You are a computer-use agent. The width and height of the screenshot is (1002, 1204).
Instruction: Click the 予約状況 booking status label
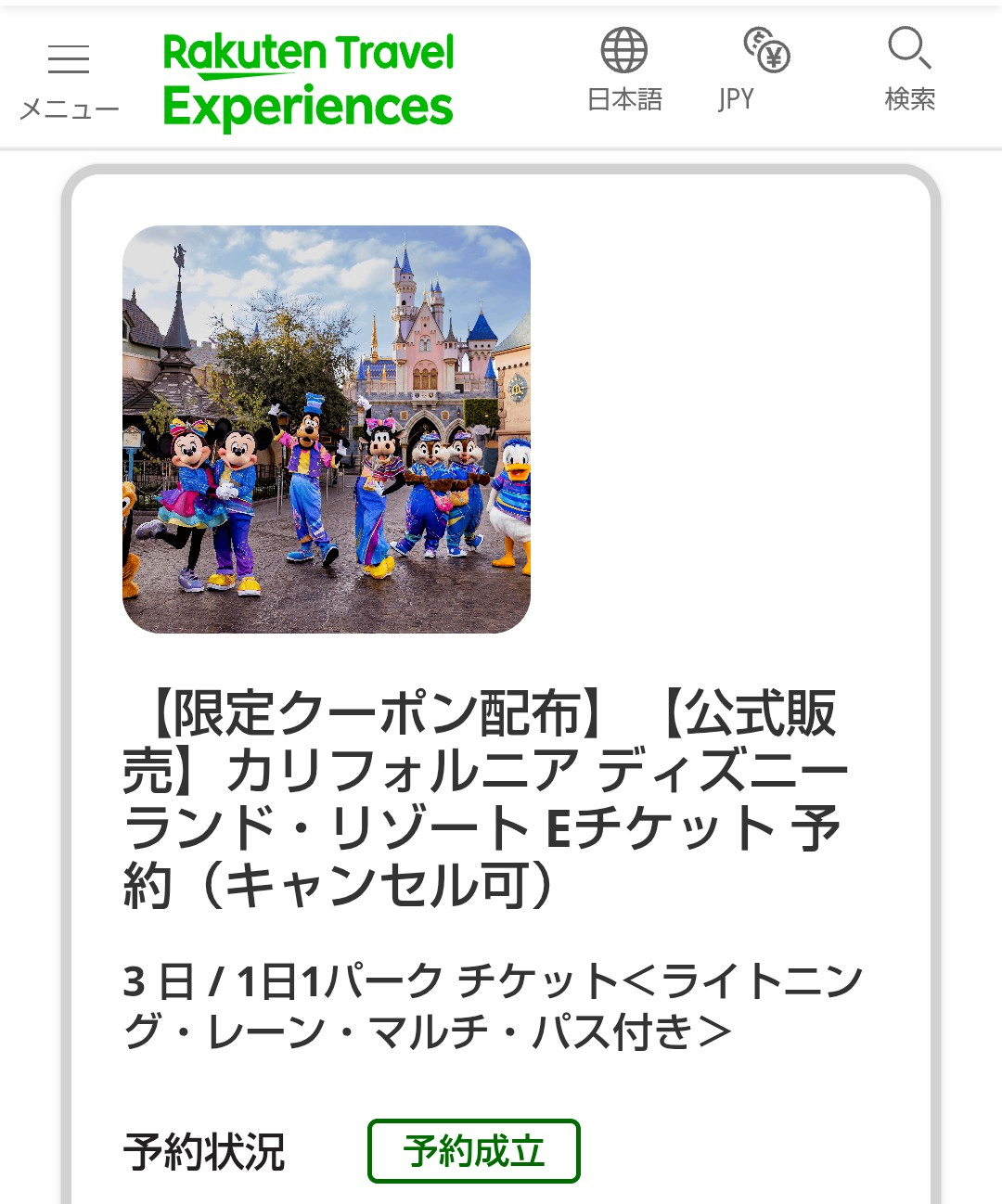[206, 1149]
